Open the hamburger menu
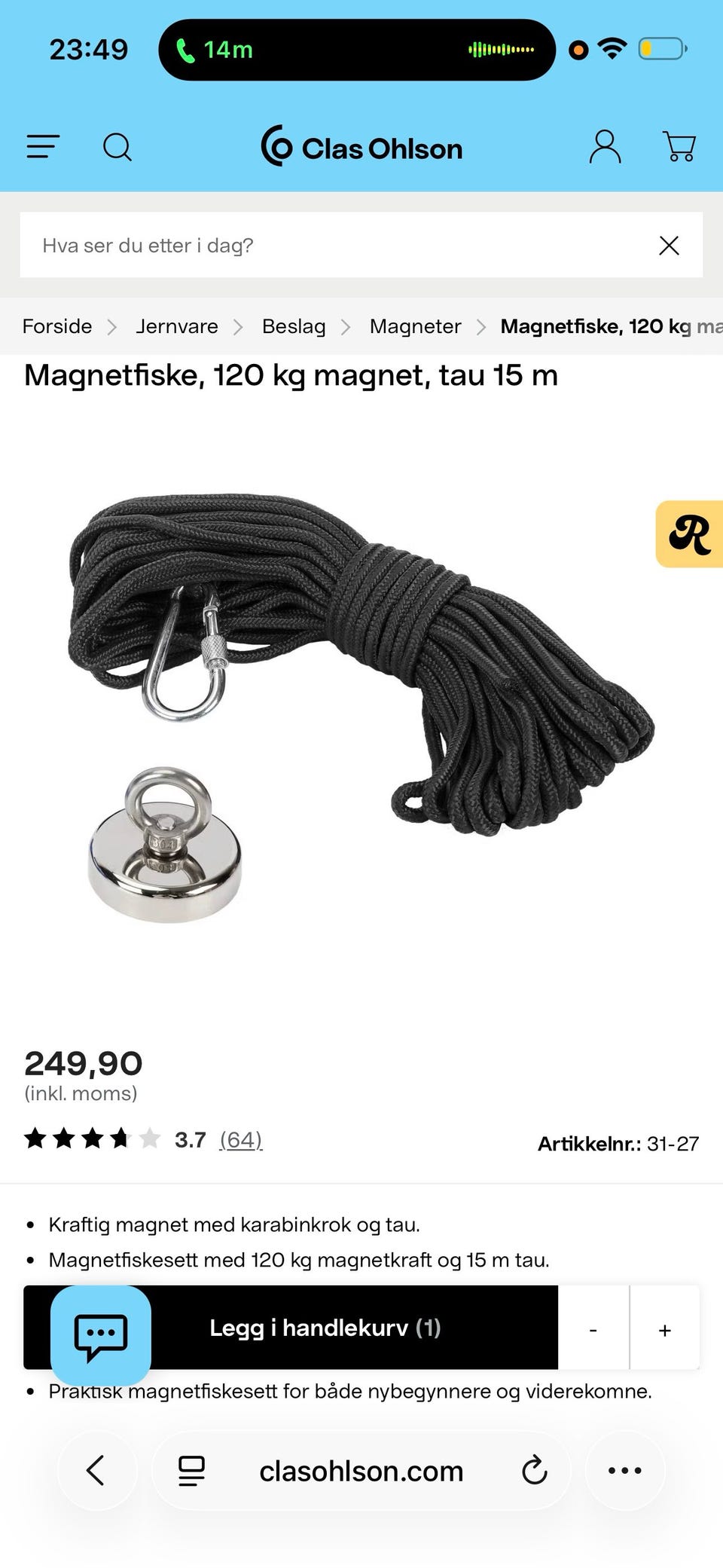Screen dimensions: 723x1568 (43, 147)
